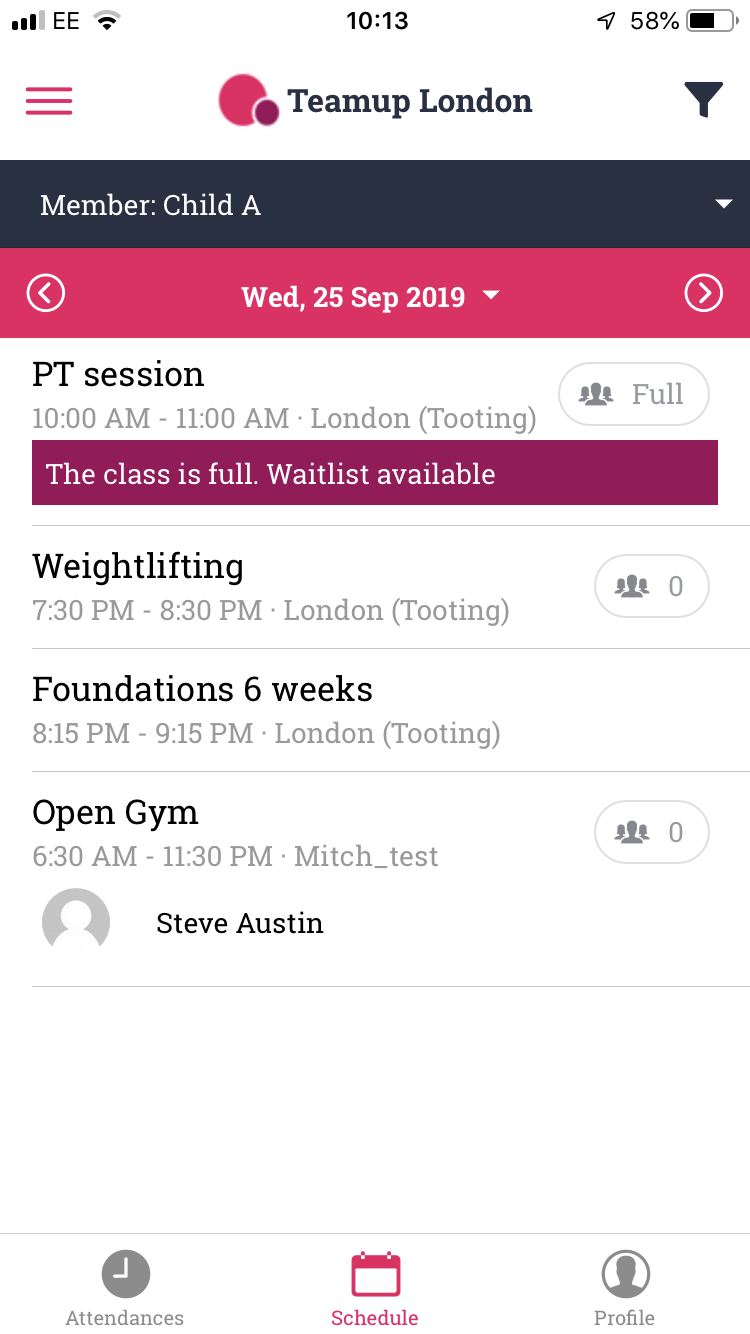The image size is (750, 1334).
Task: Expand the Member: Child A dropdown
Action: pos(375,205)
